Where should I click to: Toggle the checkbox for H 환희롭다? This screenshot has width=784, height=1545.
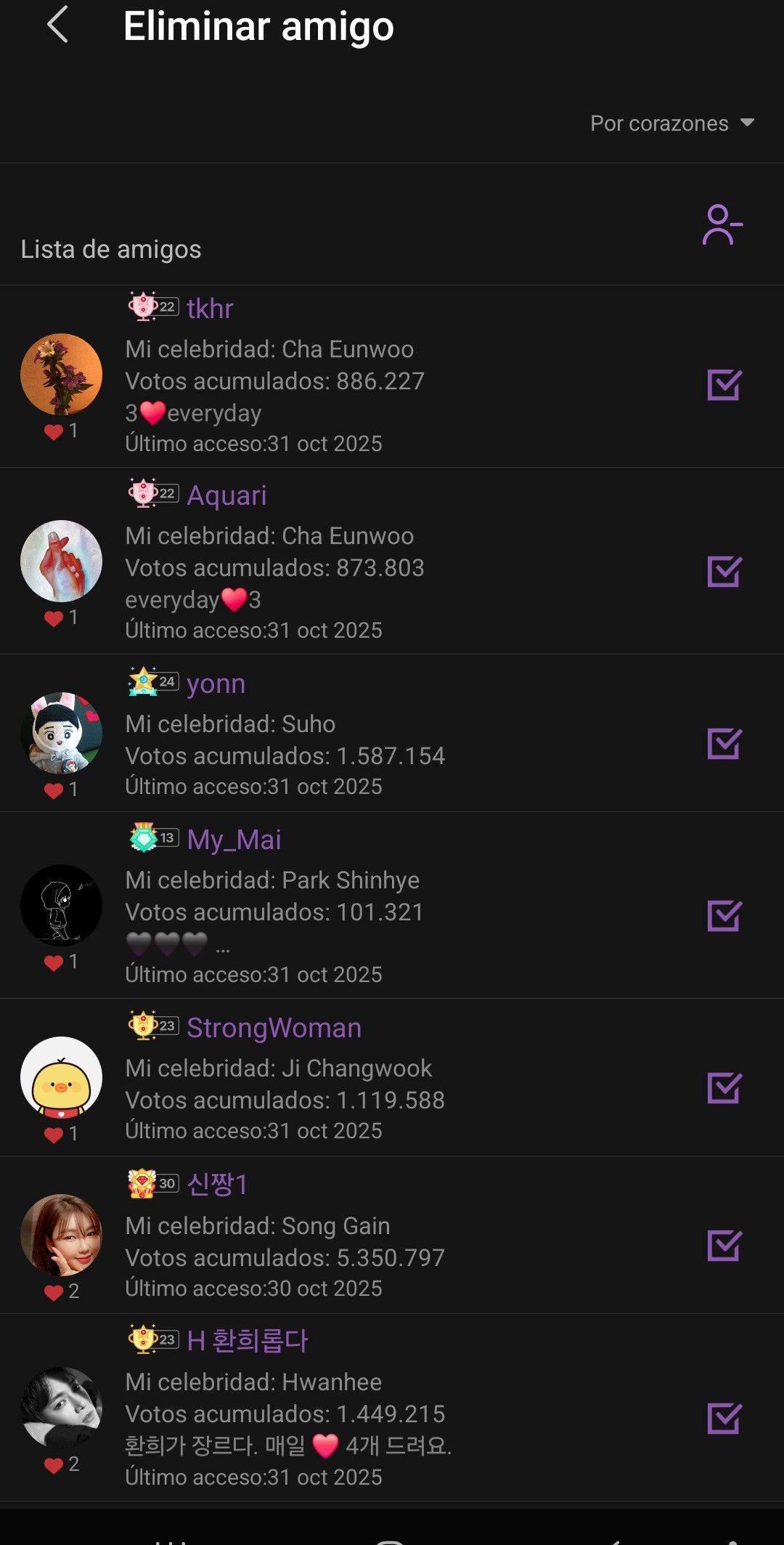(x=724, y=1419)
